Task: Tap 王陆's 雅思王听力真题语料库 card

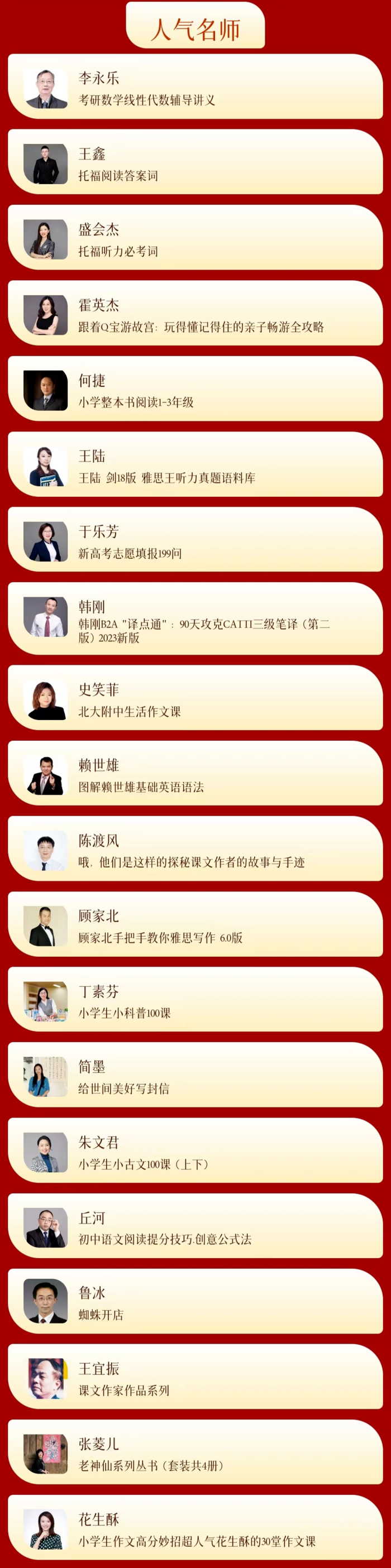Action: (195, 464)
